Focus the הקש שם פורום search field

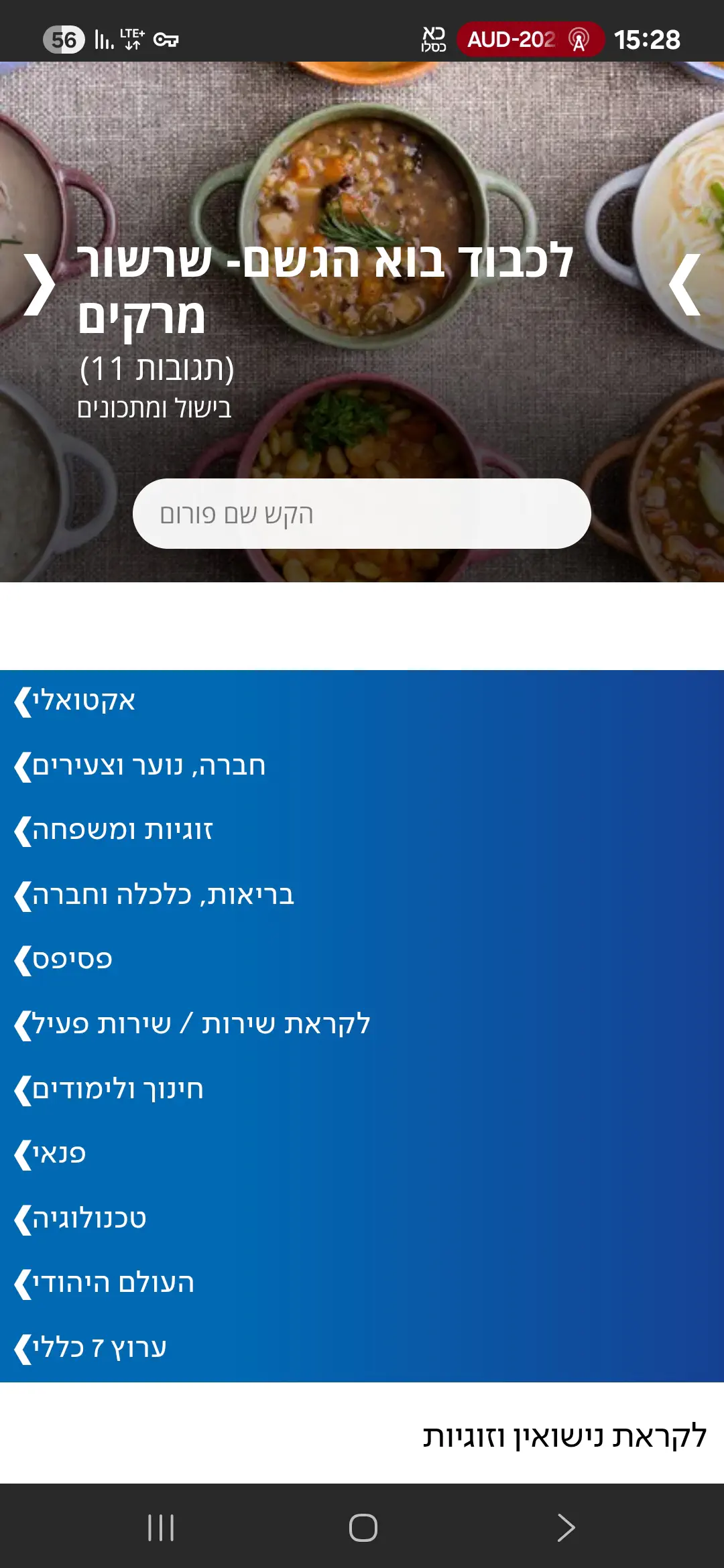tap(362, 514)
